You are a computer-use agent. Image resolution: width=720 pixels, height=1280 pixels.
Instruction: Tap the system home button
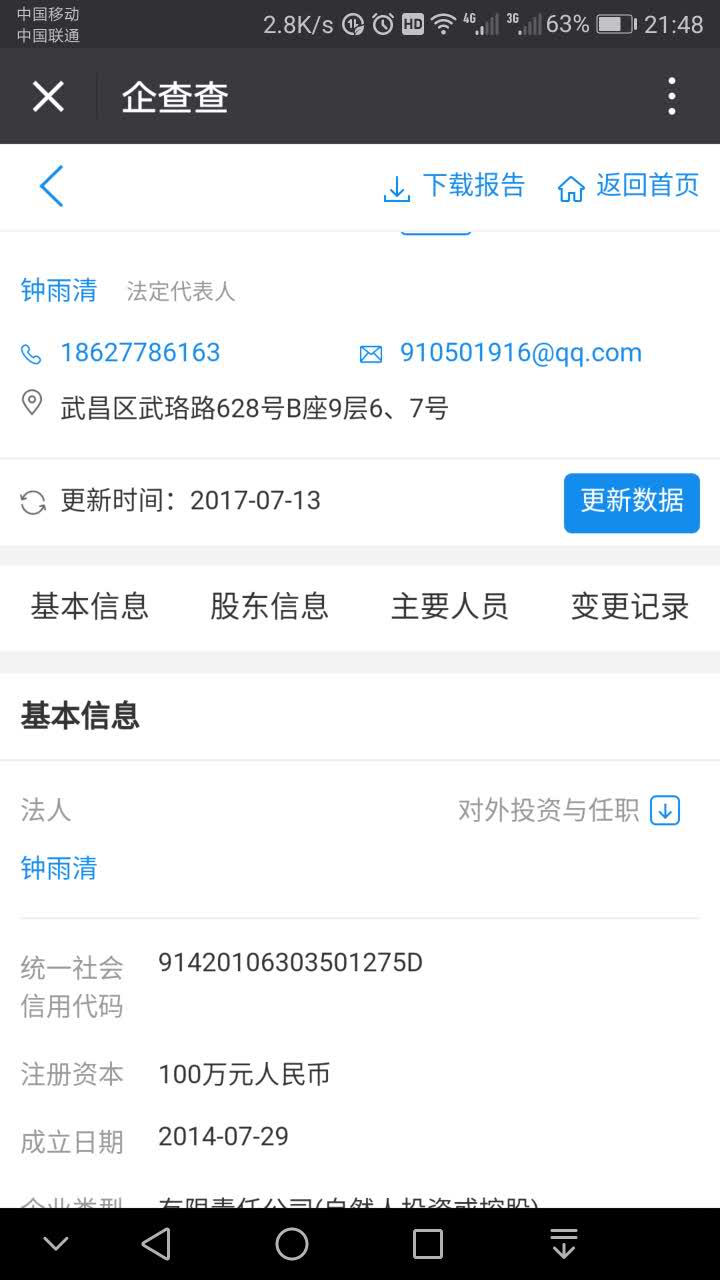tap(292, 1244)
